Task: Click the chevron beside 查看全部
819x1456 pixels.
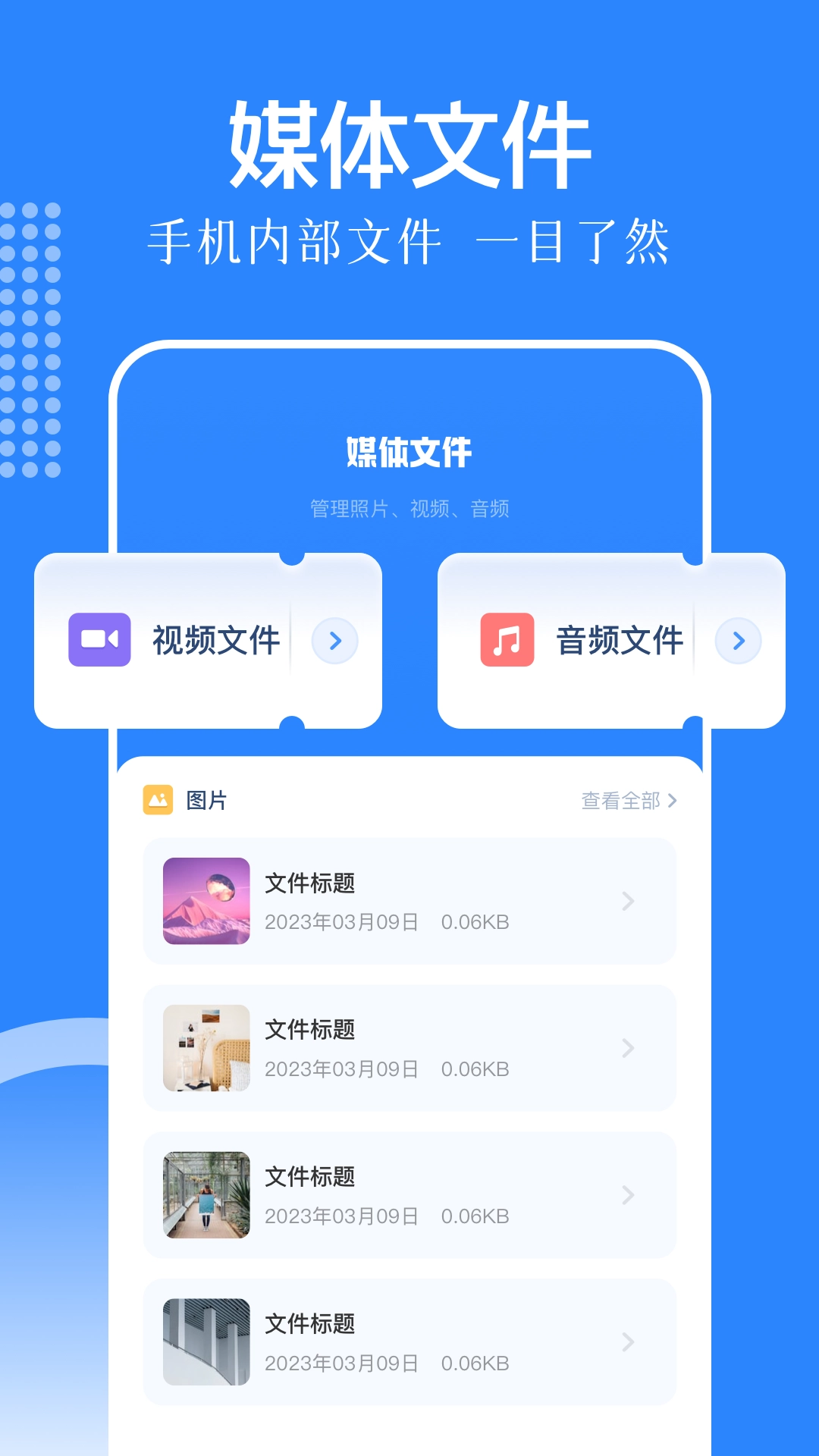Action: [673, 799]
